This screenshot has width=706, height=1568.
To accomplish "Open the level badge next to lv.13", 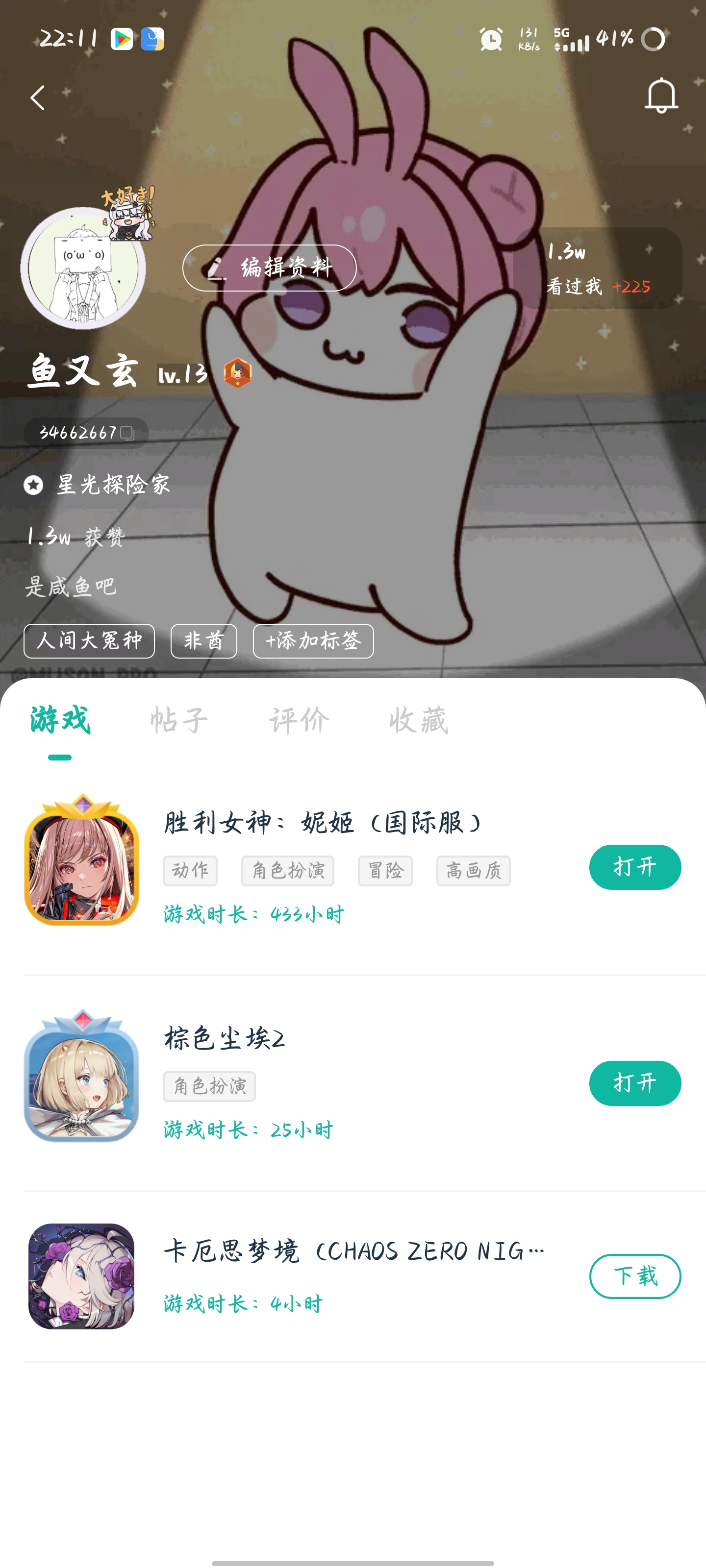I will [238, 372].
